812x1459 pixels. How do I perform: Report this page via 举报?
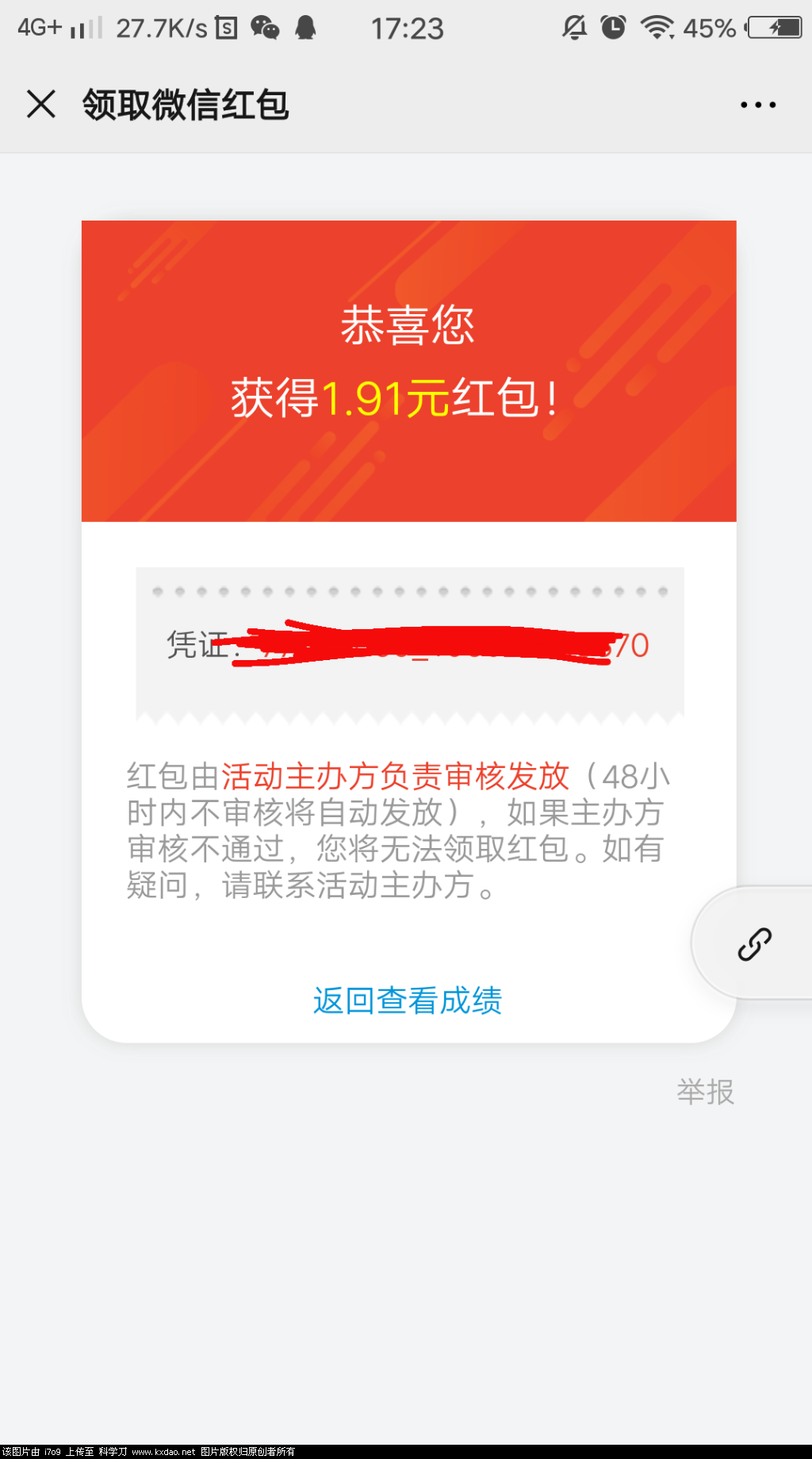pos(705,1092)
